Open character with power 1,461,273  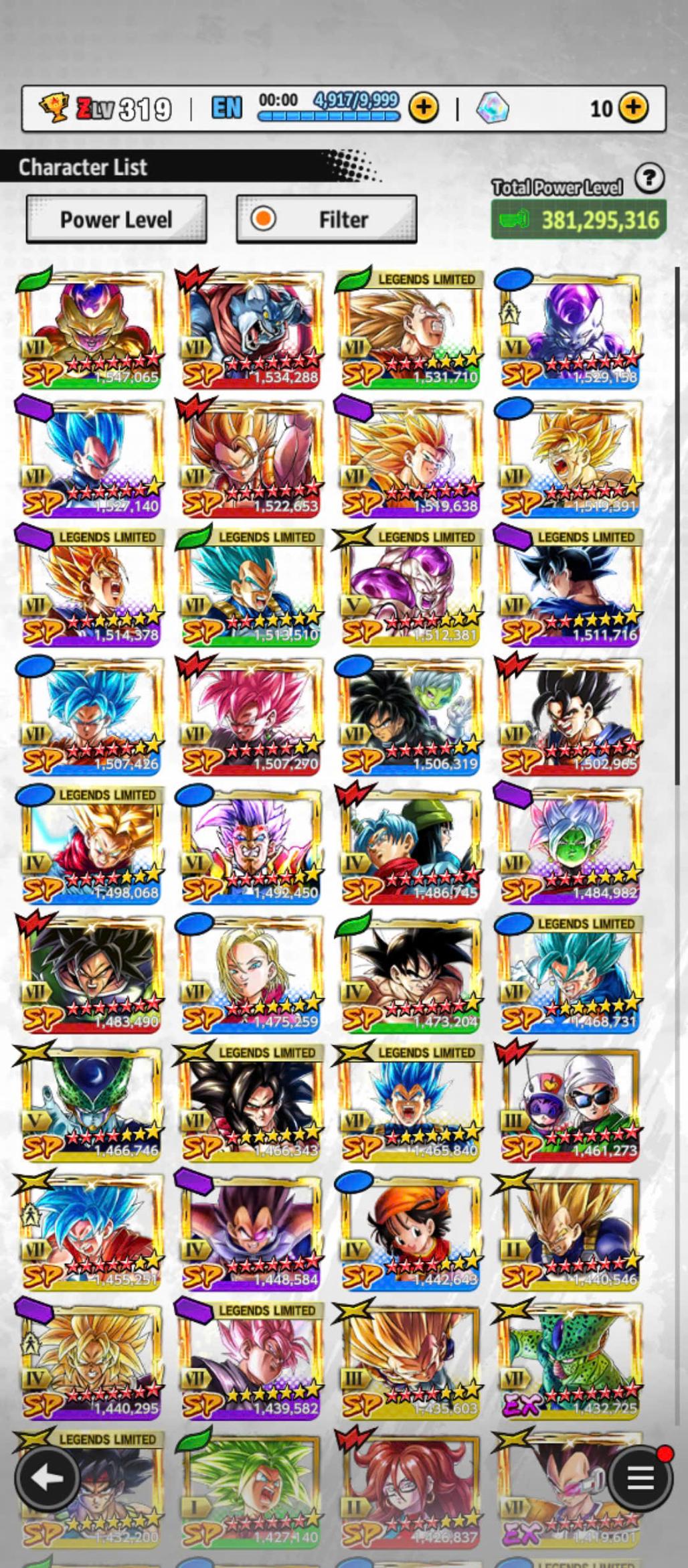tap(570, 1103)
